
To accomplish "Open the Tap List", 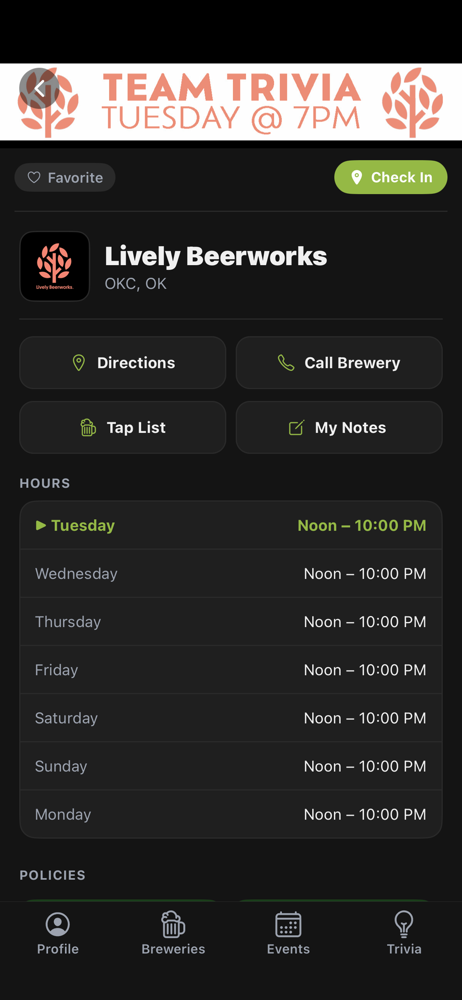I will coord(123,427).
